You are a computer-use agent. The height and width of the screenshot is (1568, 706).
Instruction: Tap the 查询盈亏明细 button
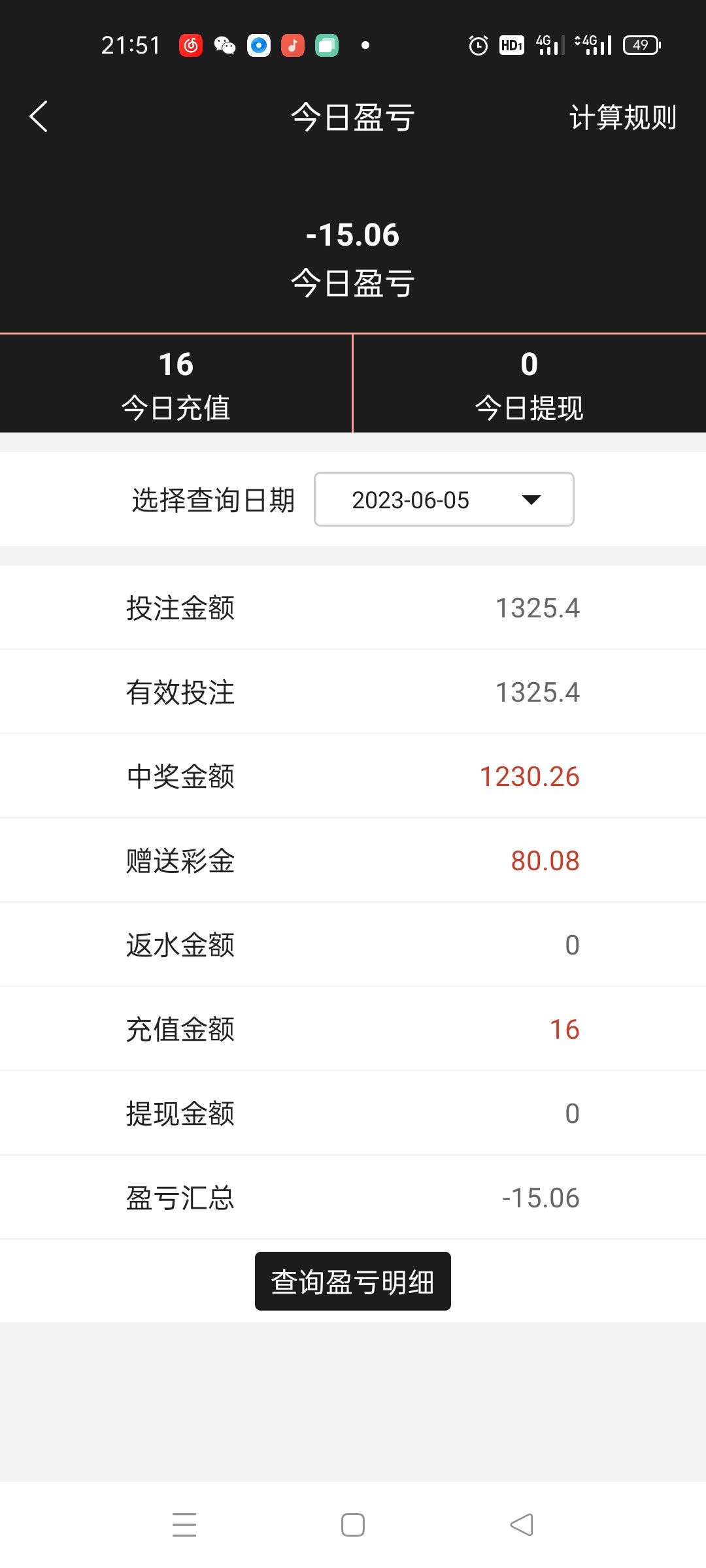[x=352, y=1281]
